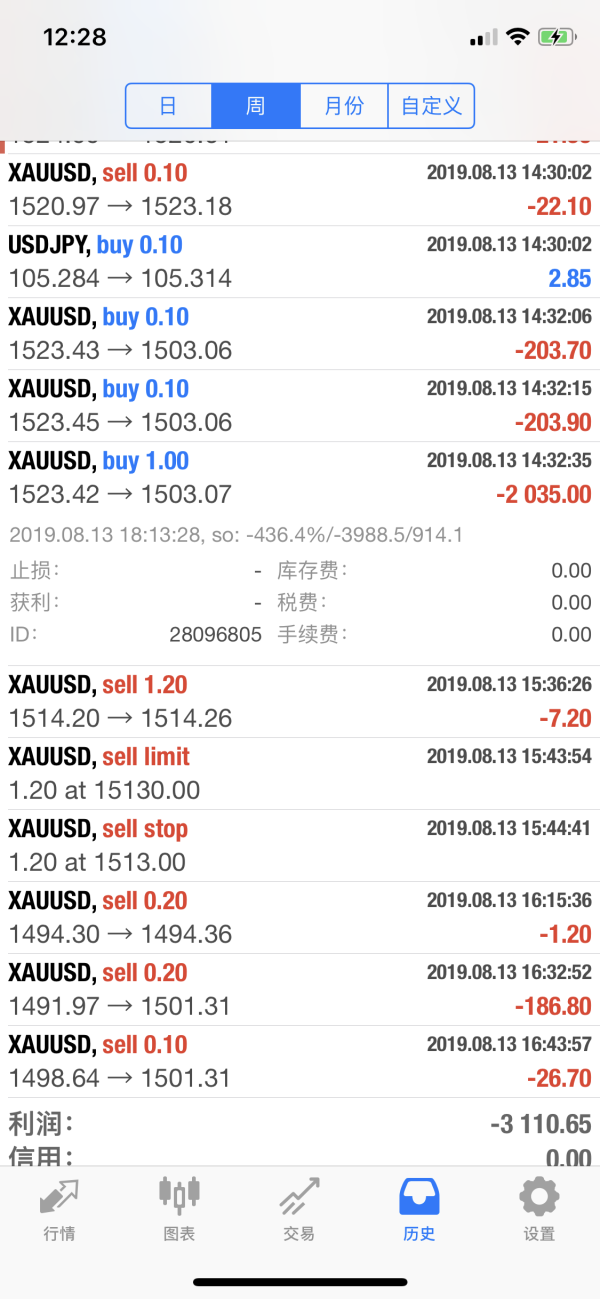This screenshot has height=1299, width=600.
Task: Show details of the -203.70 XAUUSD trade
Action: 300,334
